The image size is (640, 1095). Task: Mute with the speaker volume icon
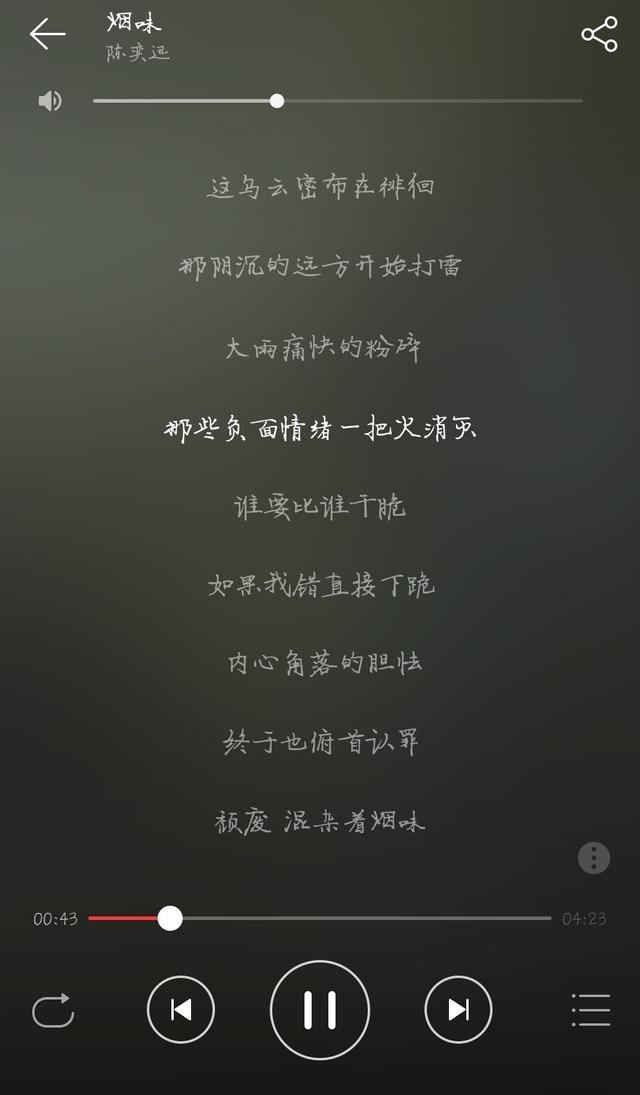pos(50,101)
